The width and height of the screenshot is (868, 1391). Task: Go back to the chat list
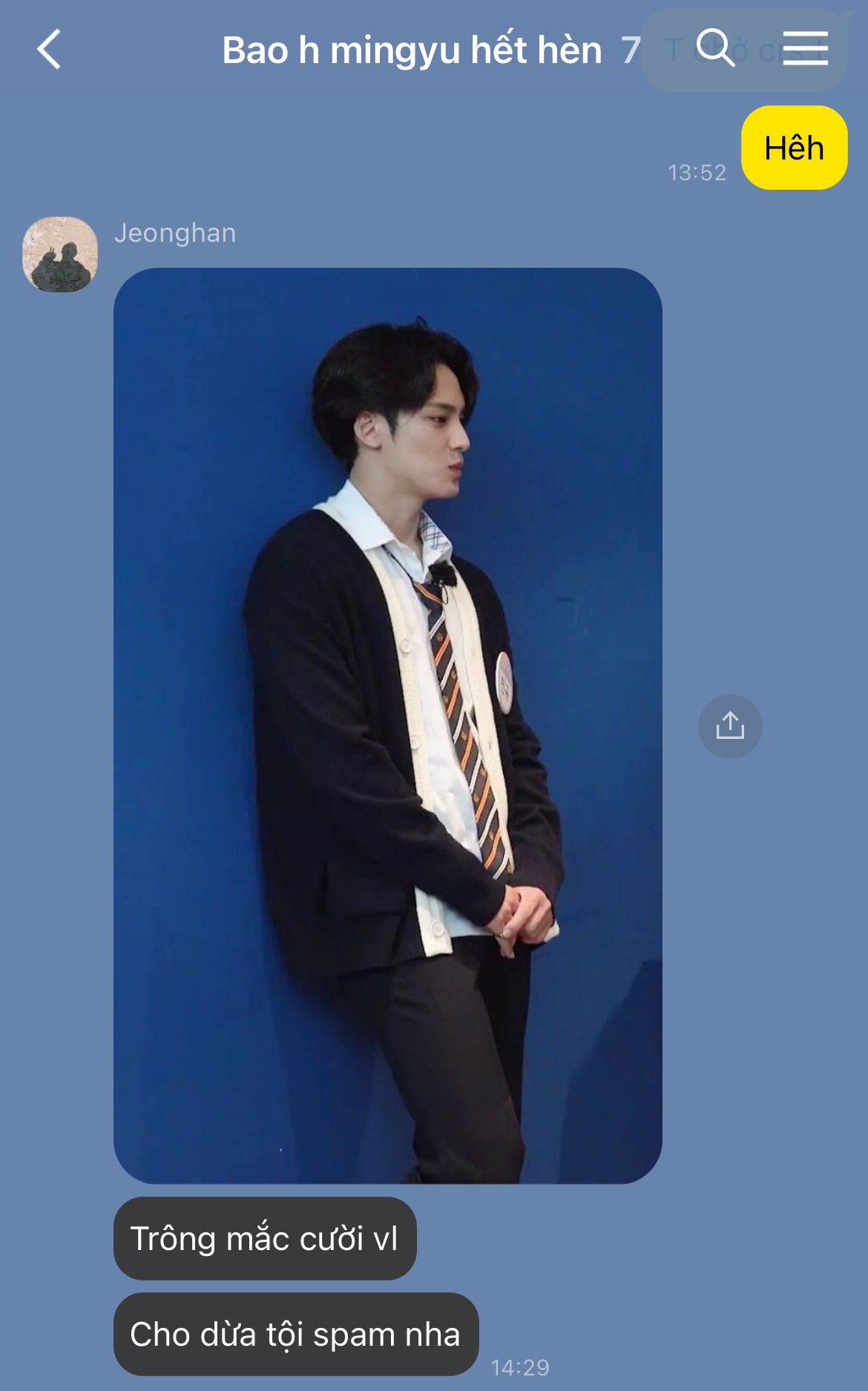(x=48, y=50)
